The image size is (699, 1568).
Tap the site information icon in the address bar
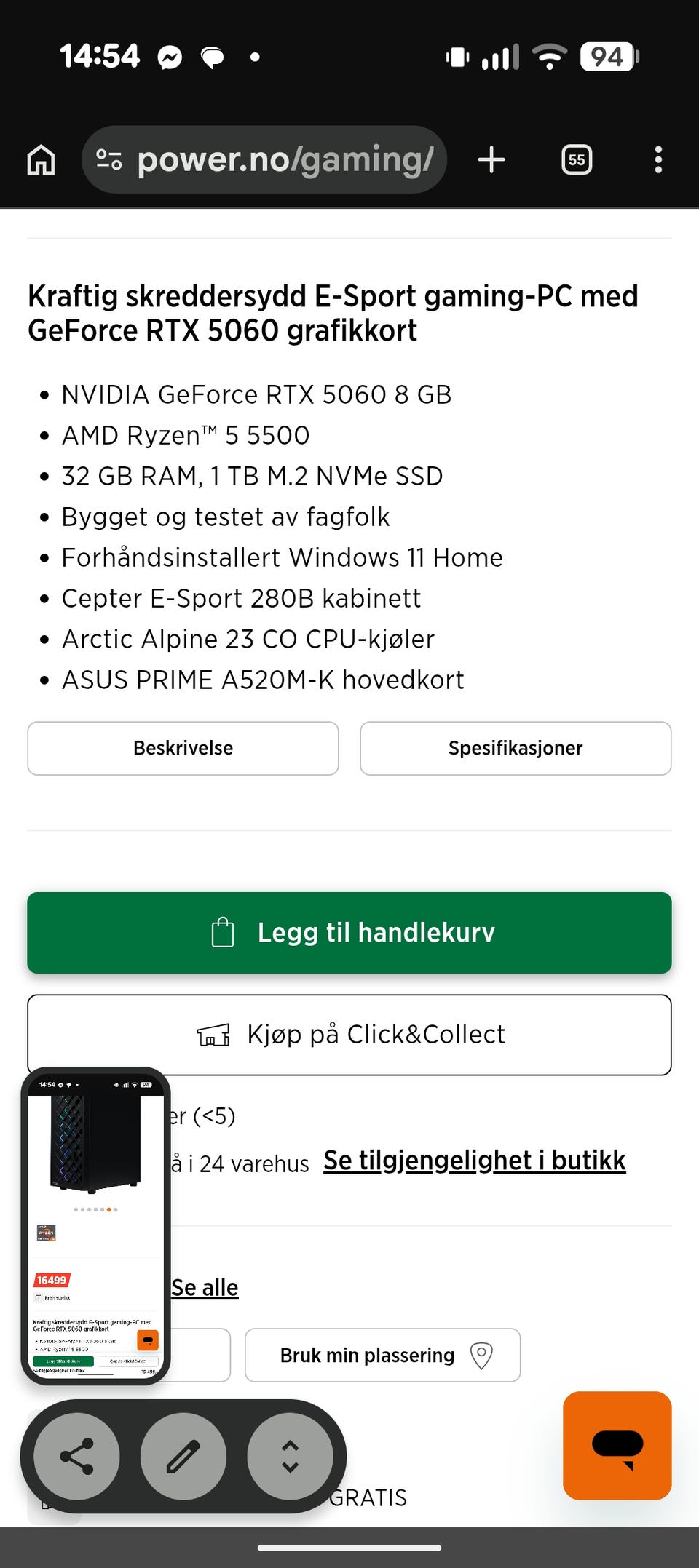pyautogui.click(x=108, y=159)
